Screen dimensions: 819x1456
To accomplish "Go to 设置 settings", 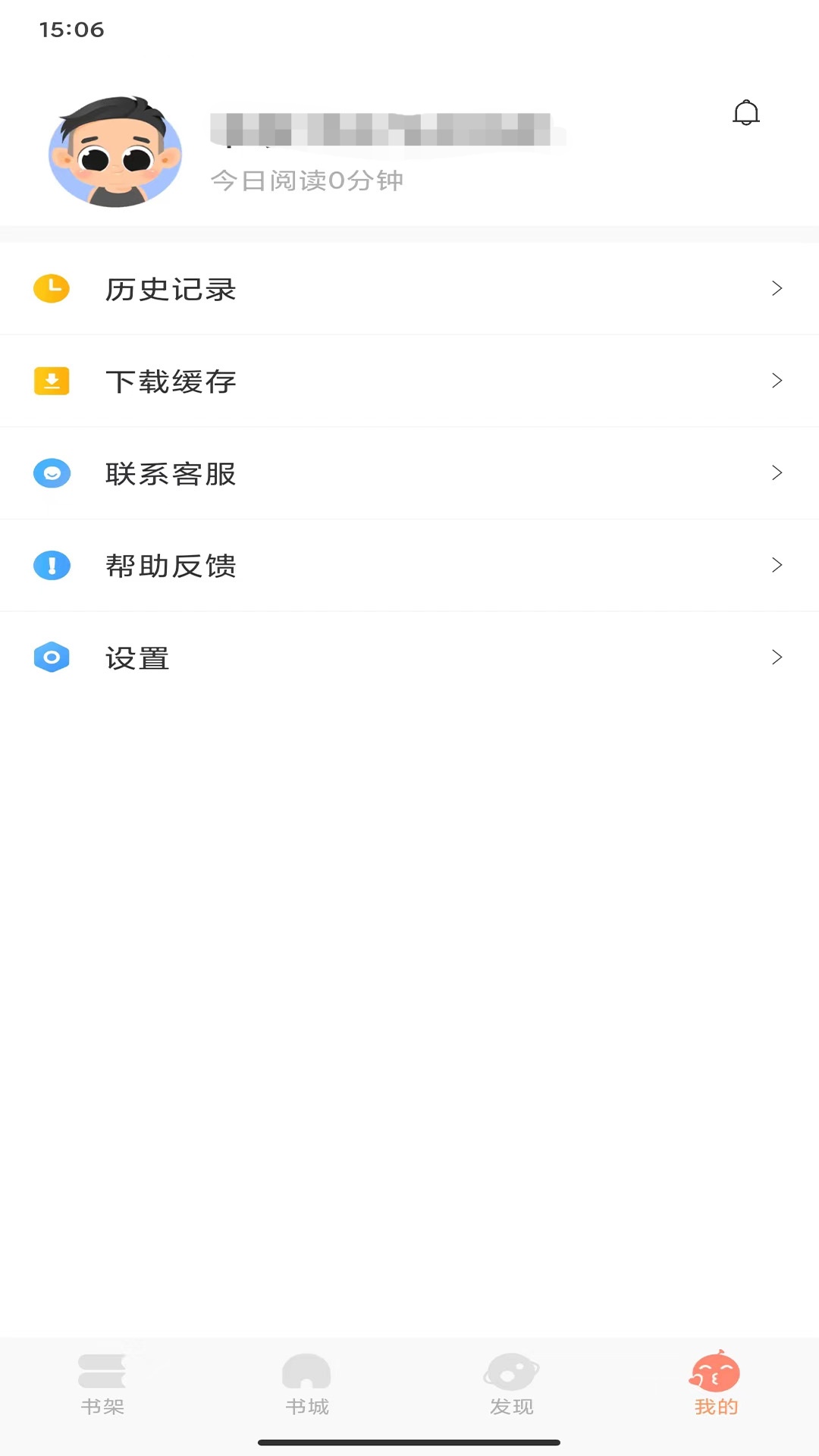I will click(x=409, y=657).
